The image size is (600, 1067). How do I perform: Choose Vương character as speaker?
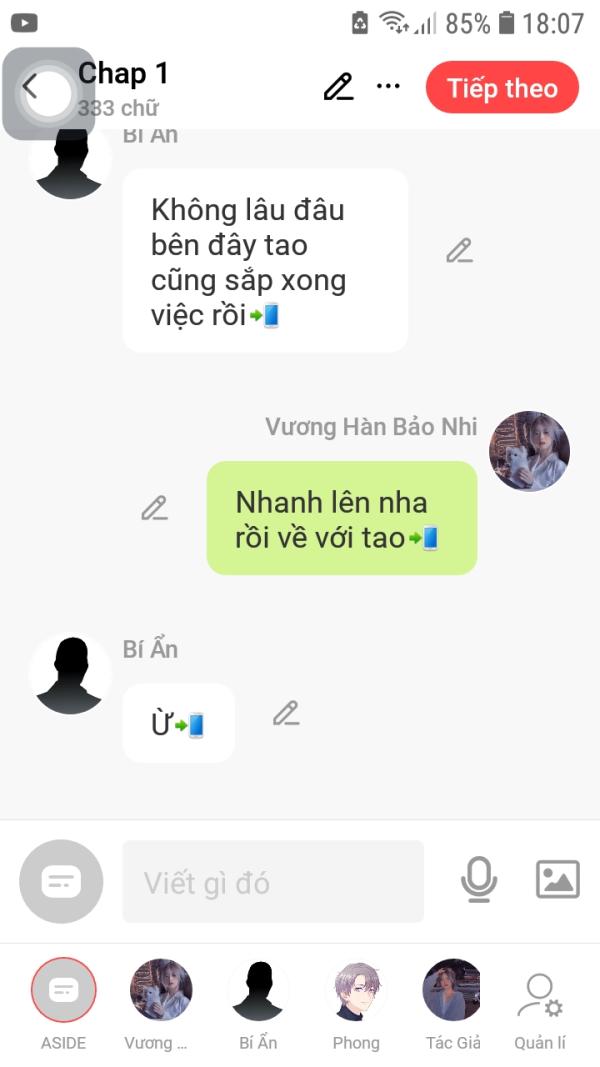click(x=160, y=999)
